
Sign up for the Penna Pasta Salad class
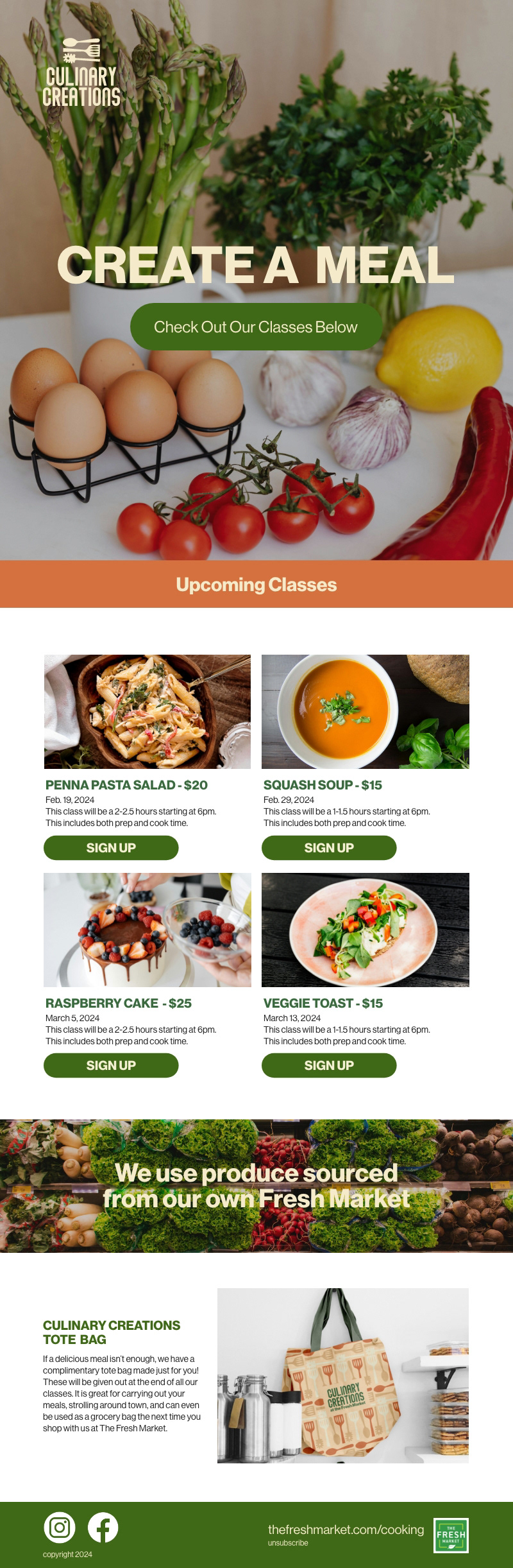tap(111, 847)
